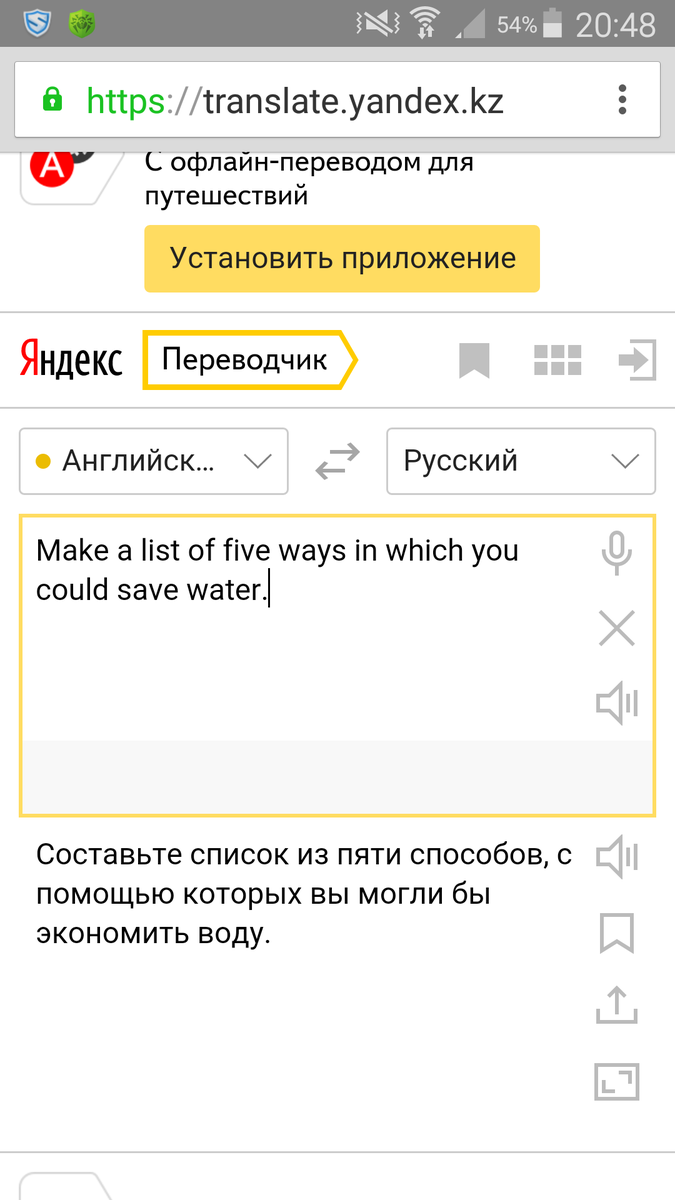675x1200 pixels.
Task: Tap the Установить приложение button
Action: coord(342,258)
